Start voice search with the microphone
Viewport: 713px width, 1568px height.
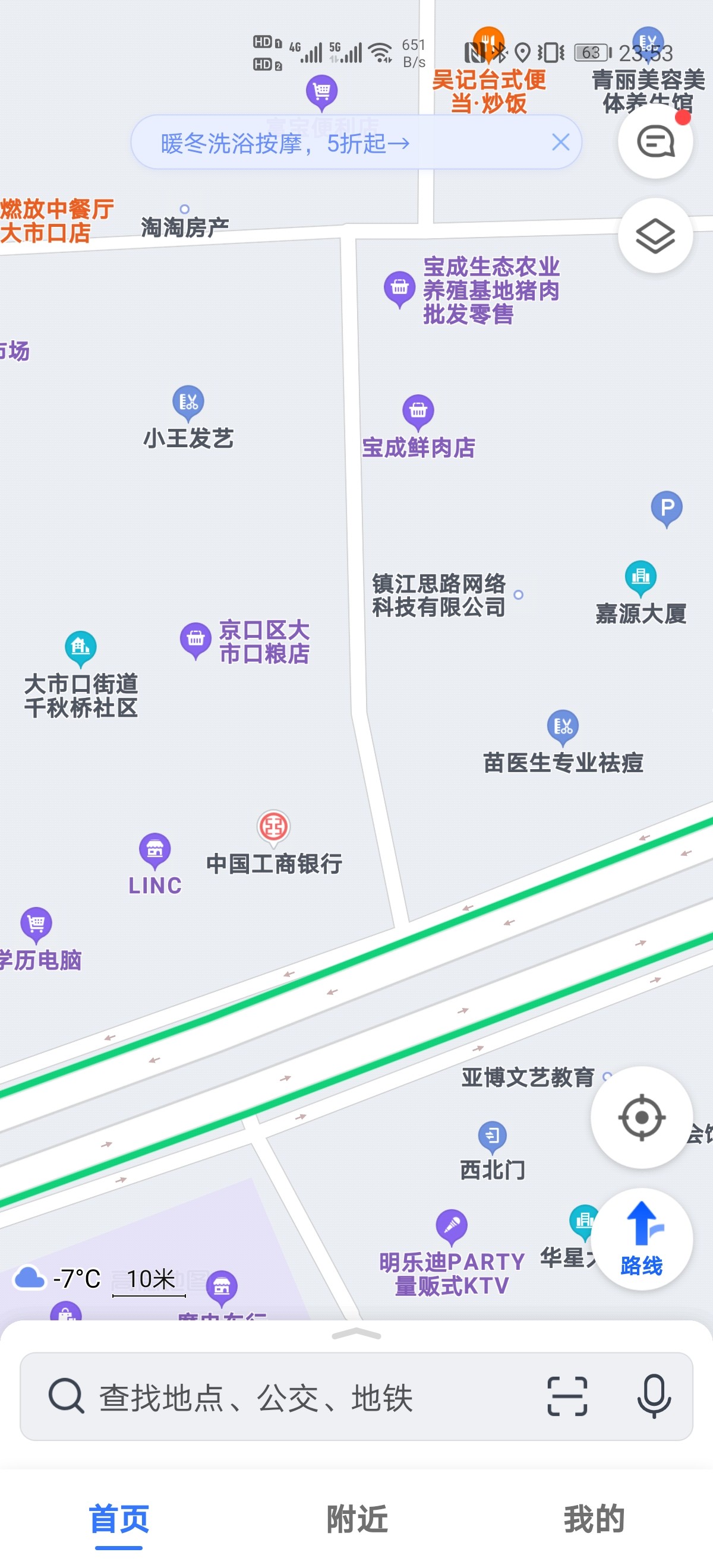pyautogui.click(x=654, y=1397)
